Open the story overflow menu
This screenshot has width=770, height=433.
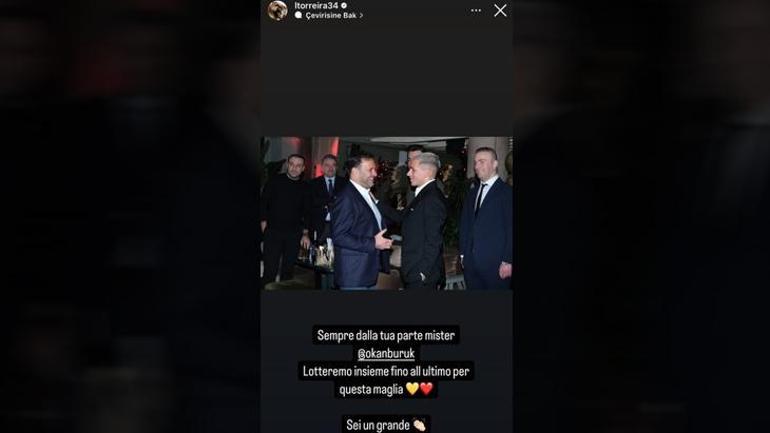tap(475, 10)
